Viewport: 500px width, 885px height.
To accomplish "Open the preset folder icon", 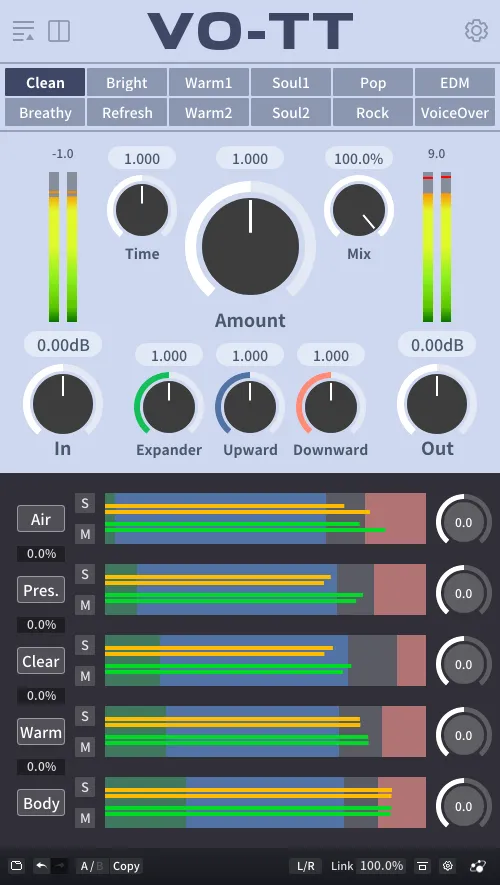I will click(16, 866).
